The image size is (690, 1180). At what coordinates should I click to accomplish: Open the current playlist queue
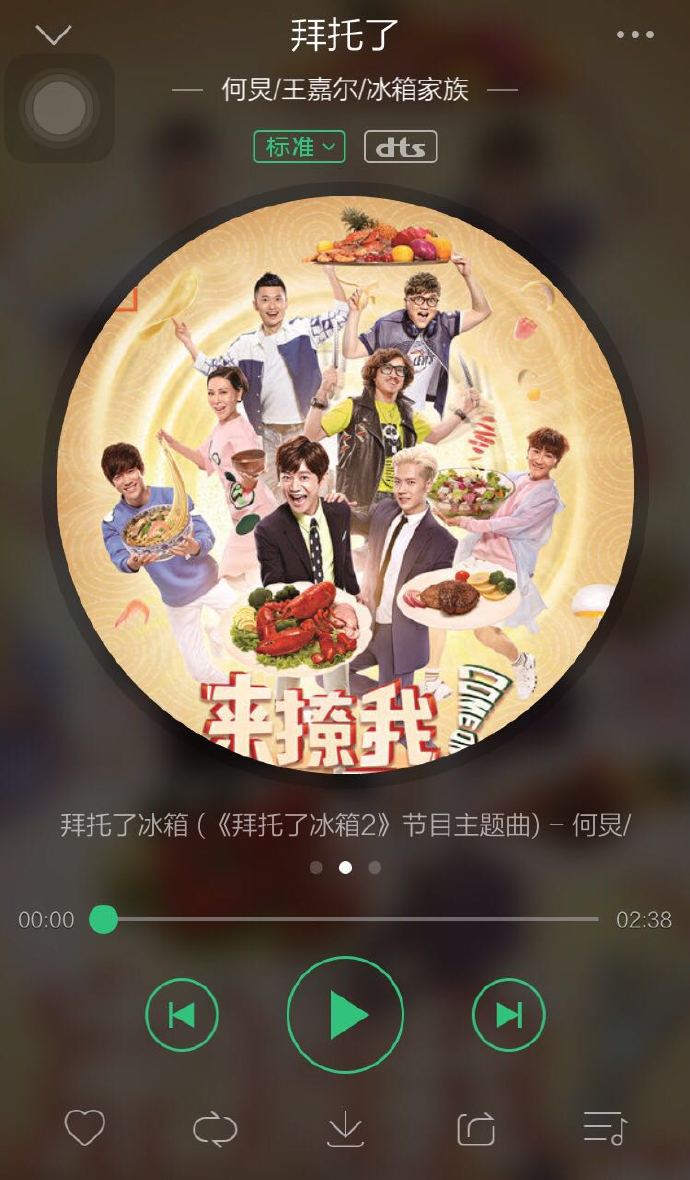pos(606,1128)
